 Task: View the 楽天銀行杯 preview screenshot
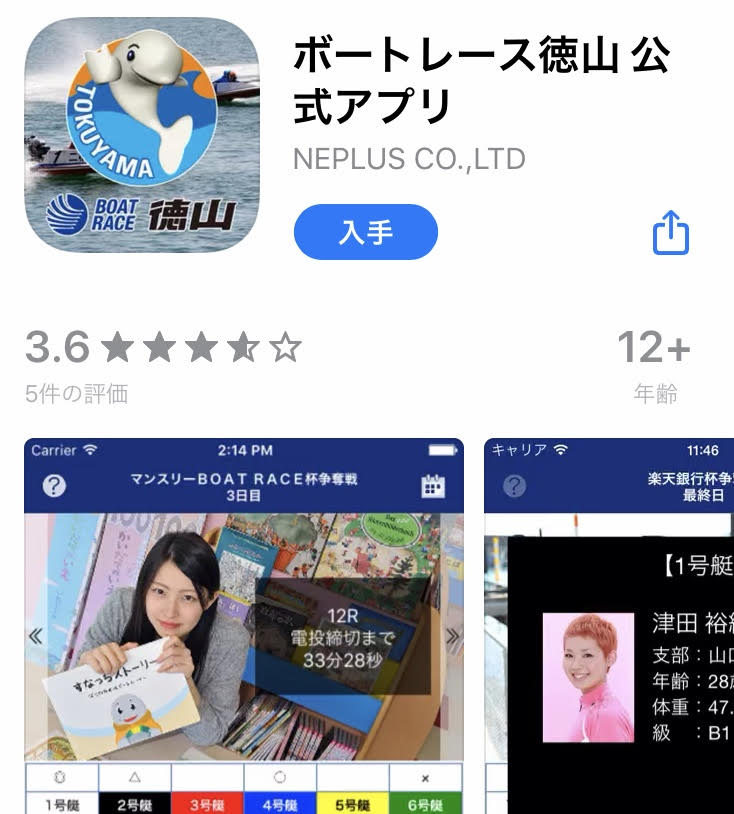click(609, 625)
